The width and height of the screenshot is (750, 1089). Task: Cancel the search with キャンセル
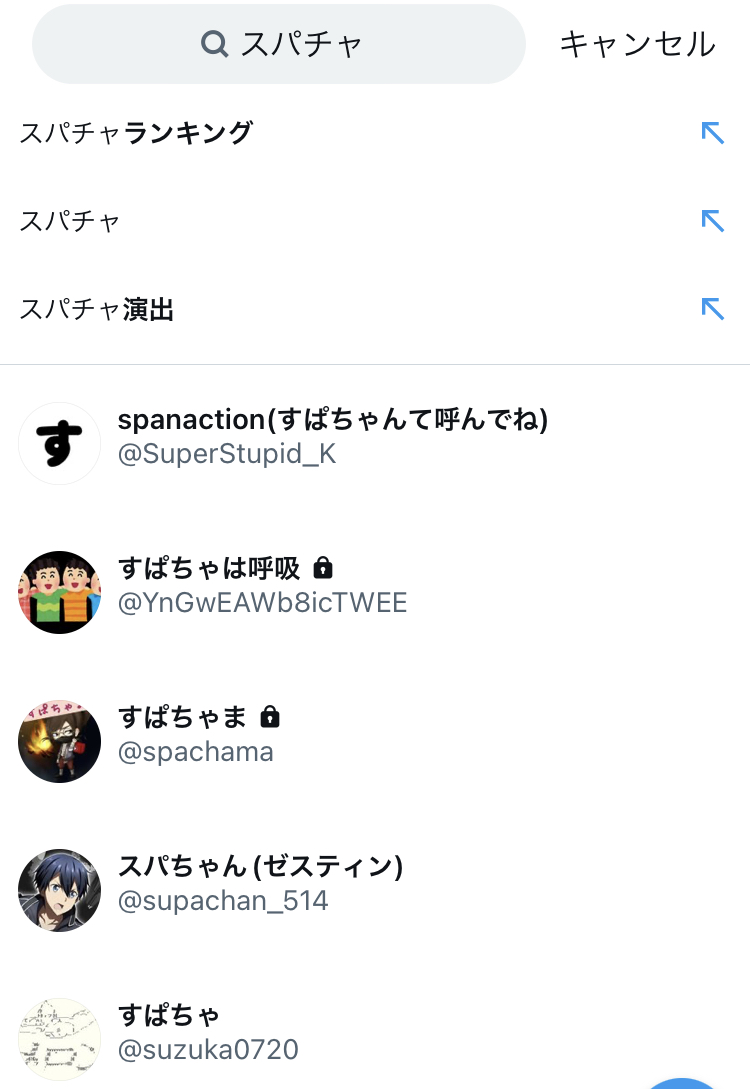(x=637, y=44)
